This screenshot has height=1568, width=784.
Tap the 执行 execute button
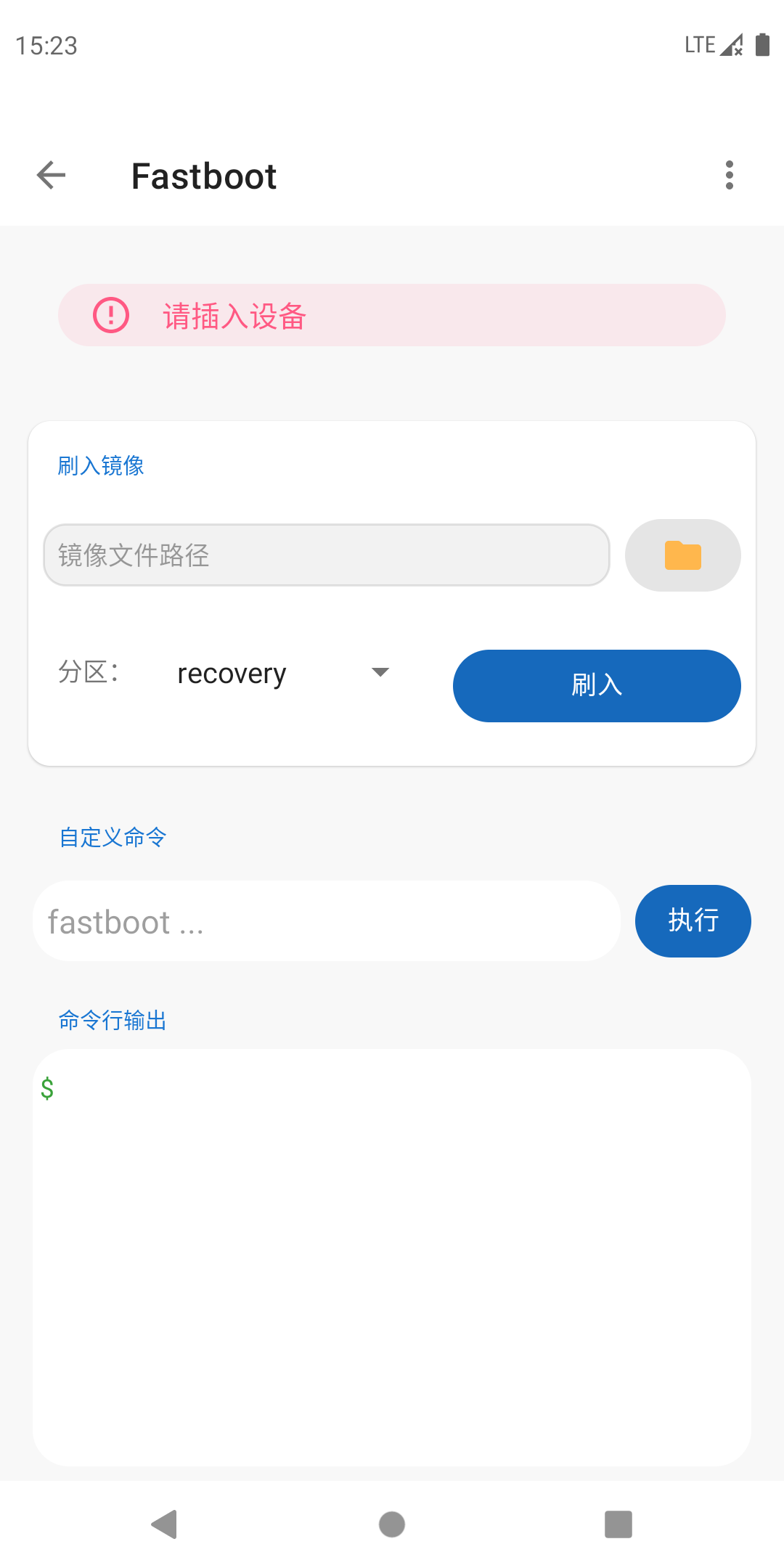pos(692,920)
